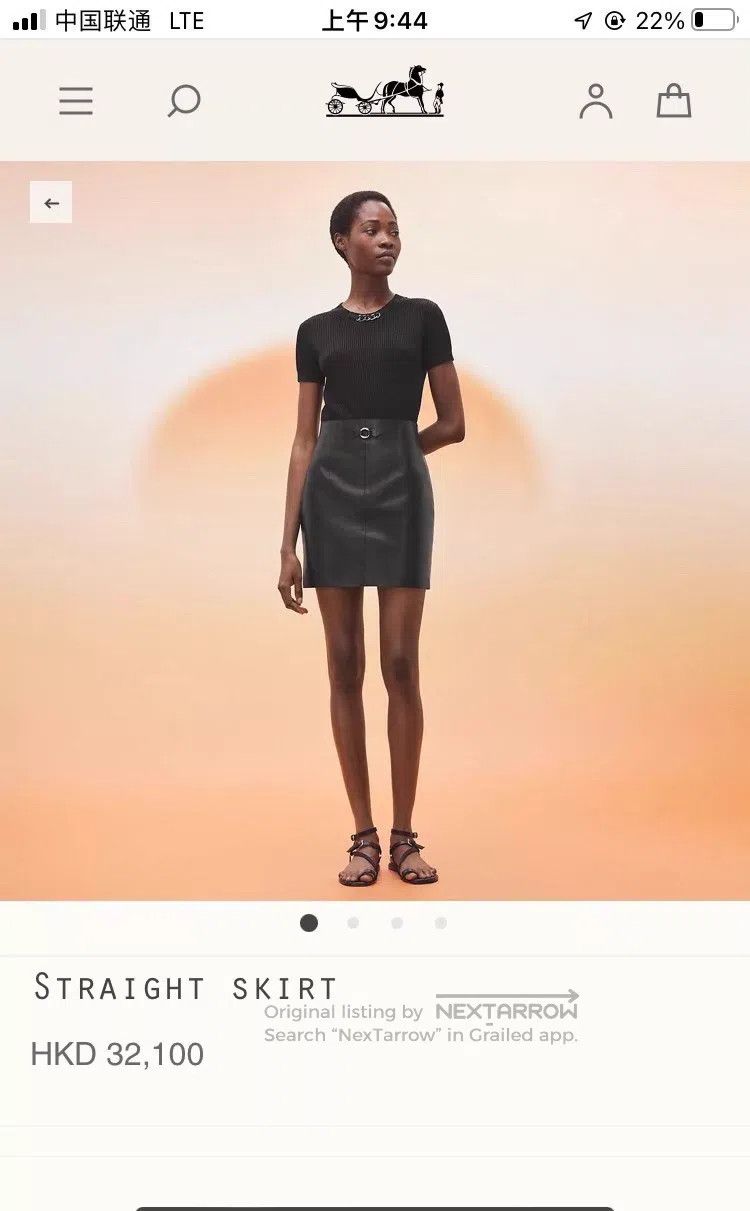The height and width of the screenshot is (1211, 750).
Task: Open the hamburger menu
Action: point(76,101)
